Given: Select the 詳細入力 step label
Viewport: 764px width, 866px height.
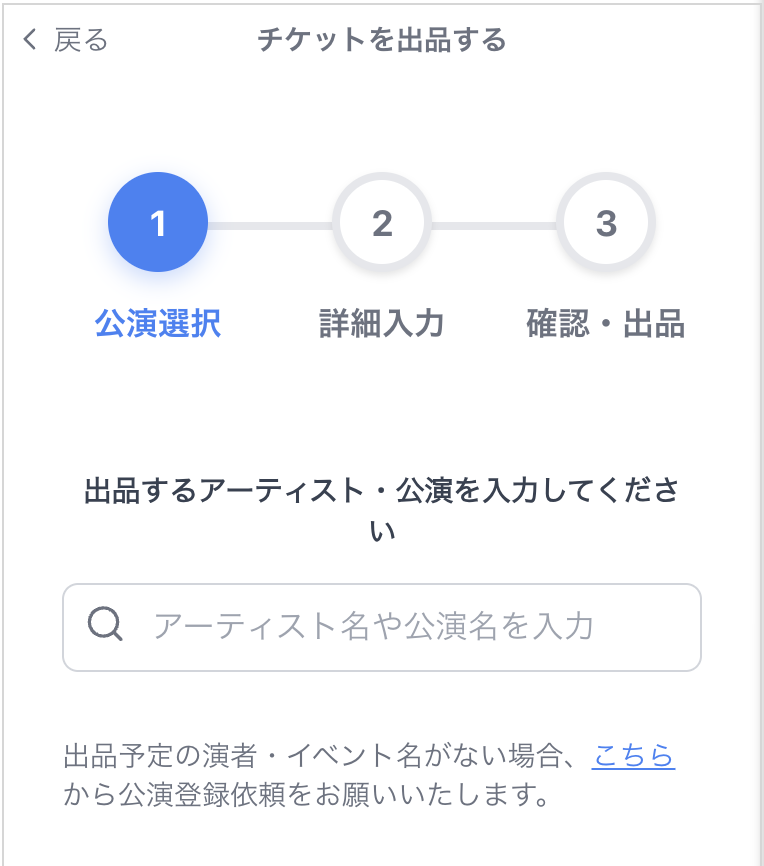Looking at the screenshot, I should click(x=381, y=322).
